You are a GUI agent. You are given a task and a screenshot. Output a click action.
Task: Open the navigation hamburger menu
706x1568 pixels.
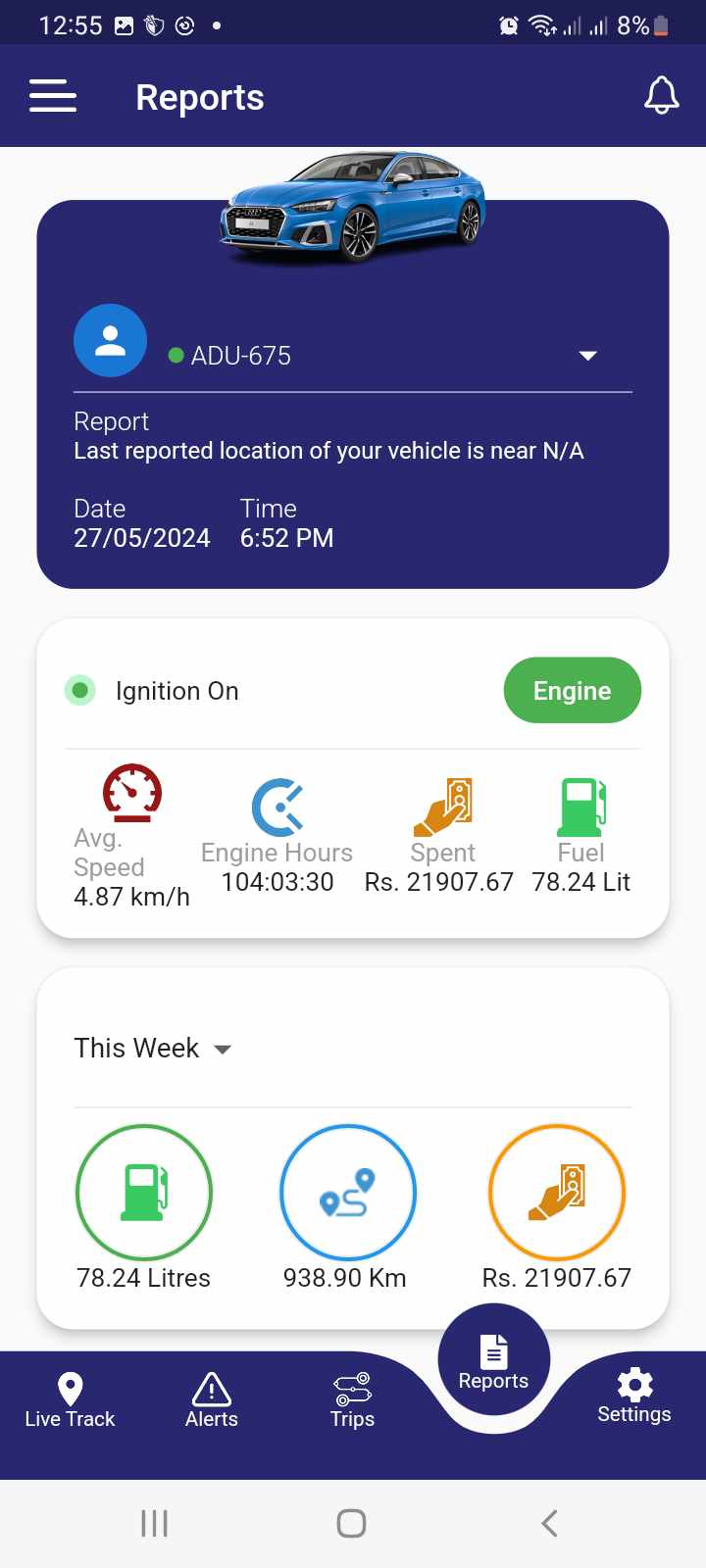pyautogui.click(x=53, y=95)
